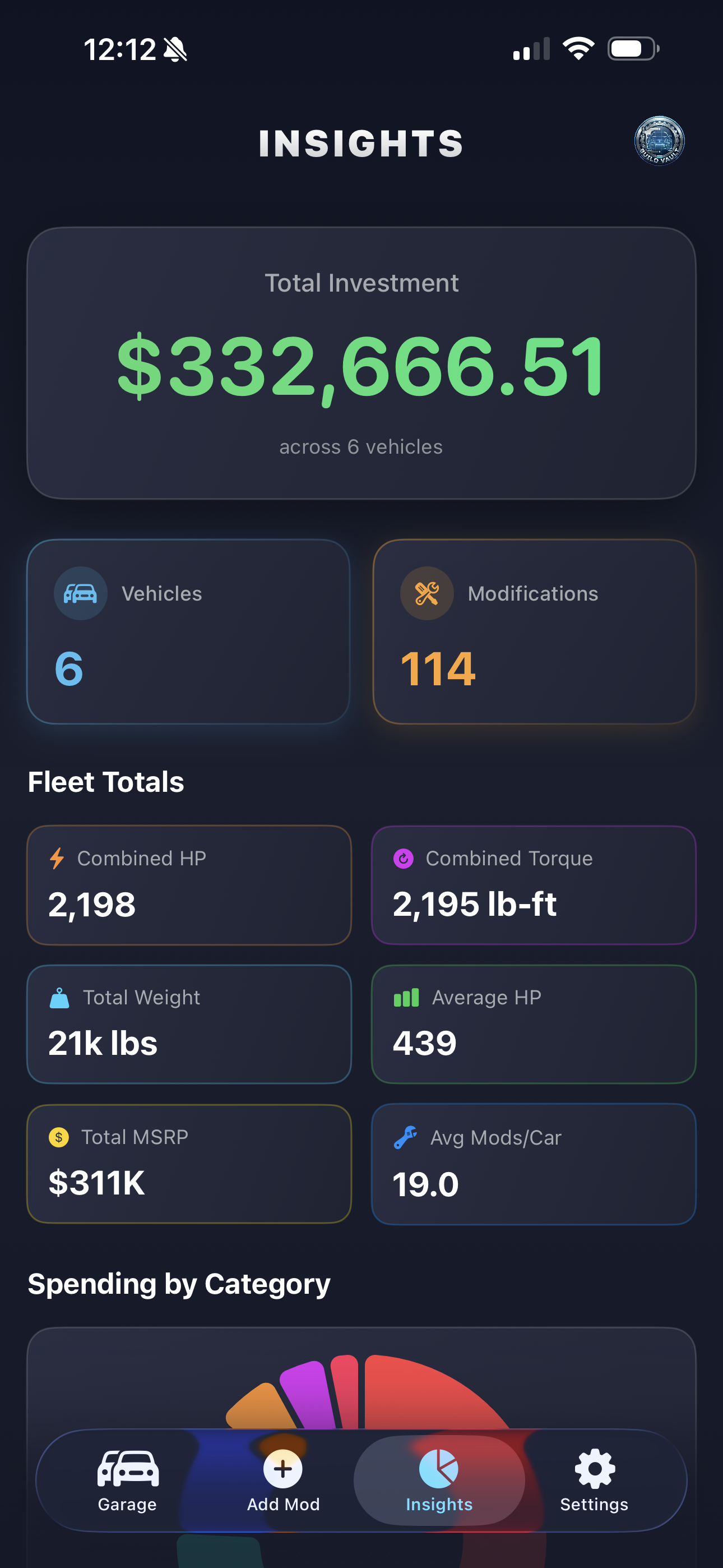The image size is (723, 1568).
Task: Tap the orange crossed tools Modifications icon
Action: (427, 593)
